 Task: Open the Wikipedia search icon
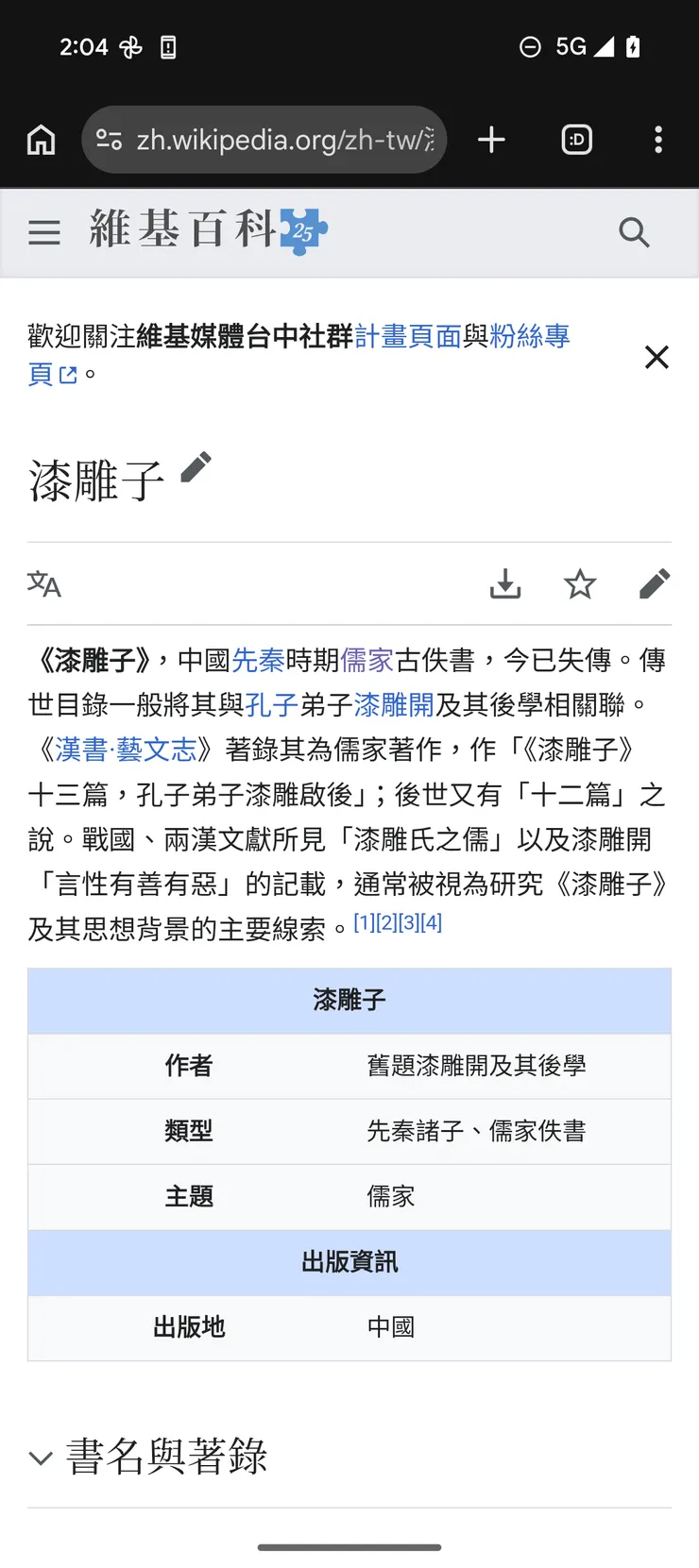[x=634, y=231]
